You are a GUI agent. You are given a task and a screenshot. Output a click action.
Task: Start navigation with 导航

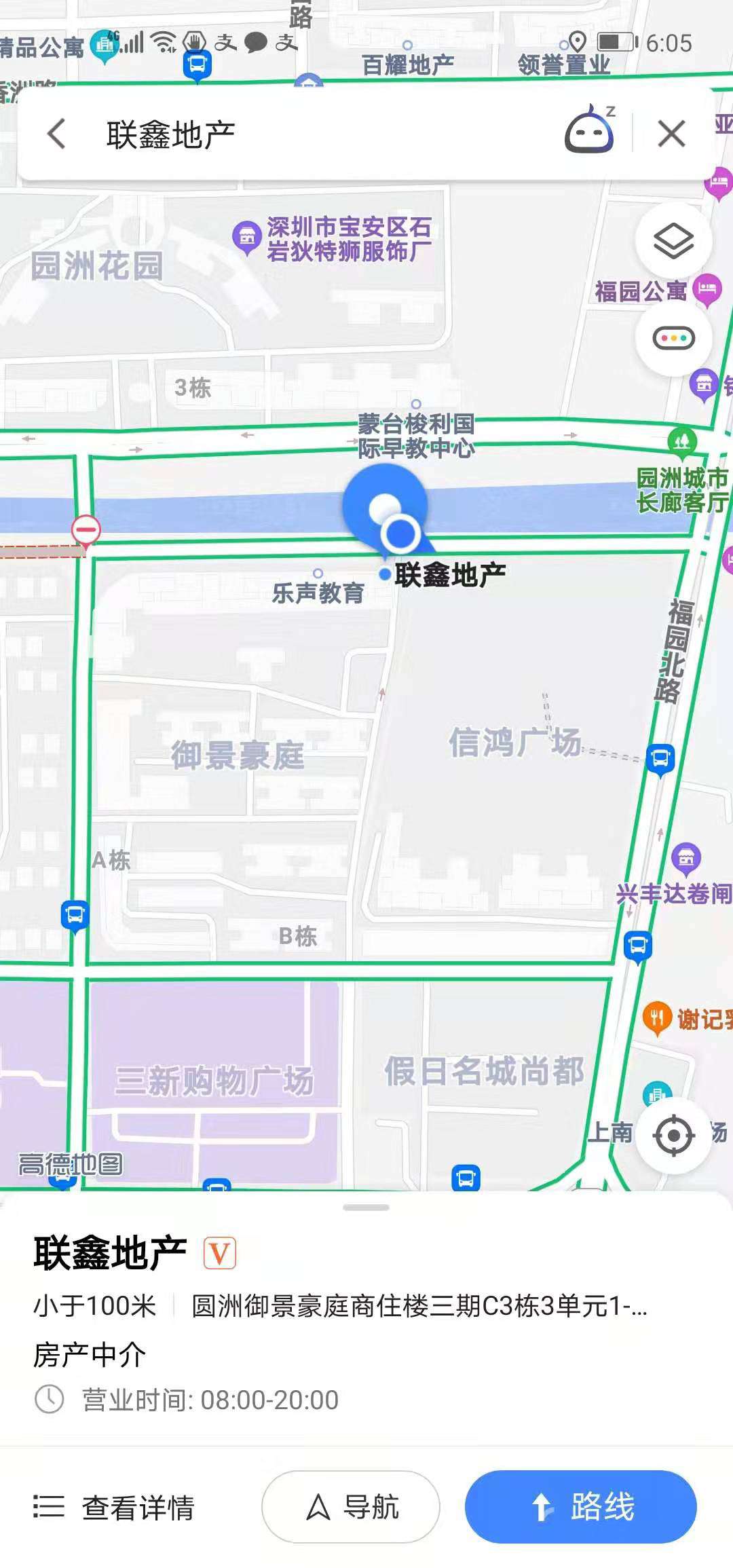click(x=351, y=1507)
